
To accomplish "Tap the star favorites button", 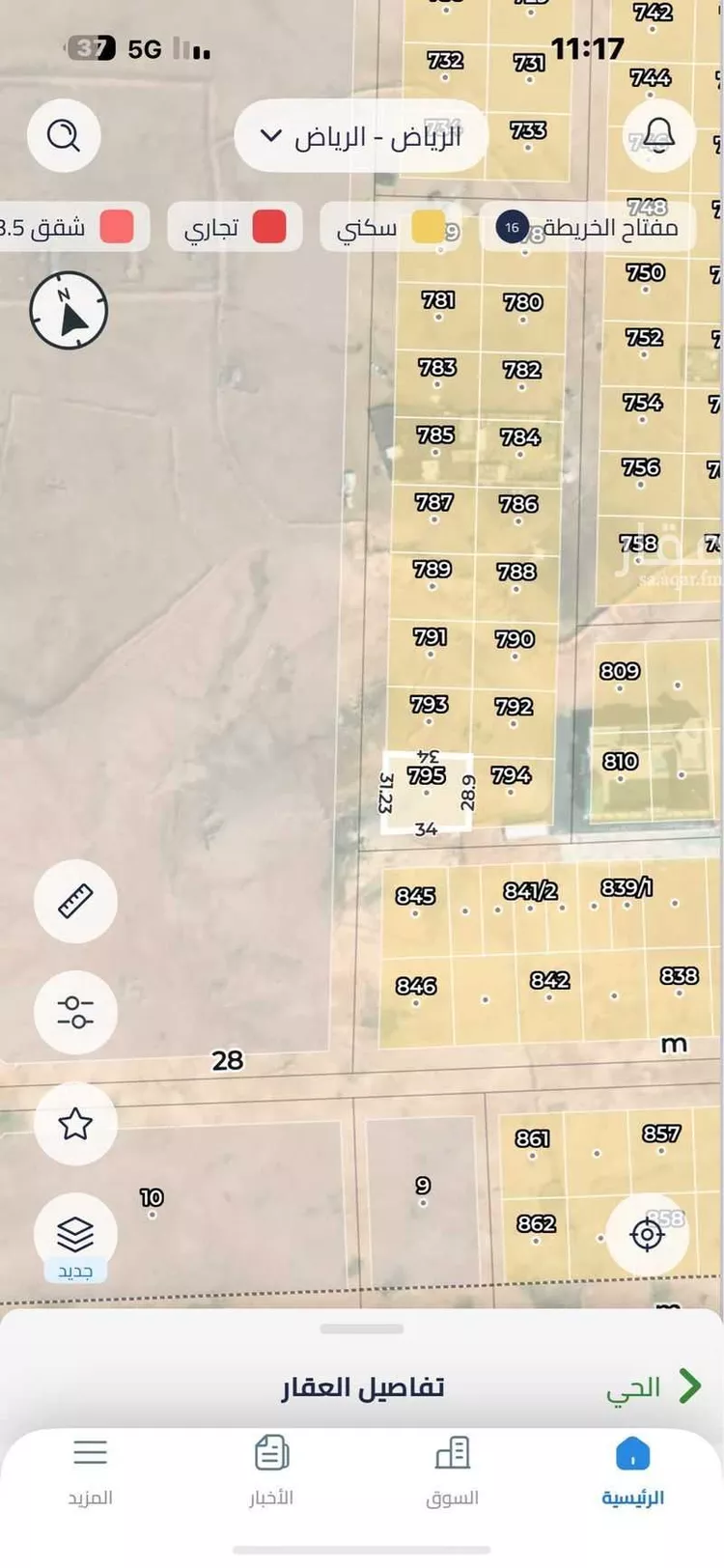I will 75,1123.
